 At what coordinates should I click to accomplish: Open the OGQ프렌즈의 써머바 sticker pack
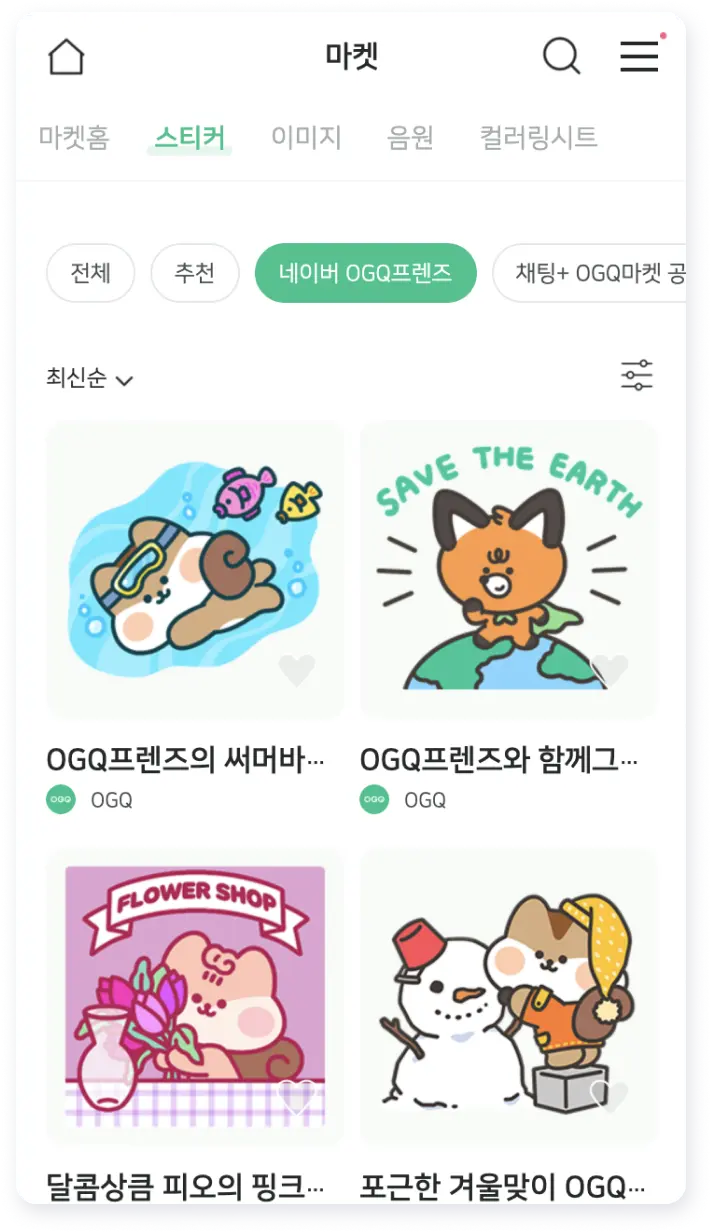click(195, 568)
